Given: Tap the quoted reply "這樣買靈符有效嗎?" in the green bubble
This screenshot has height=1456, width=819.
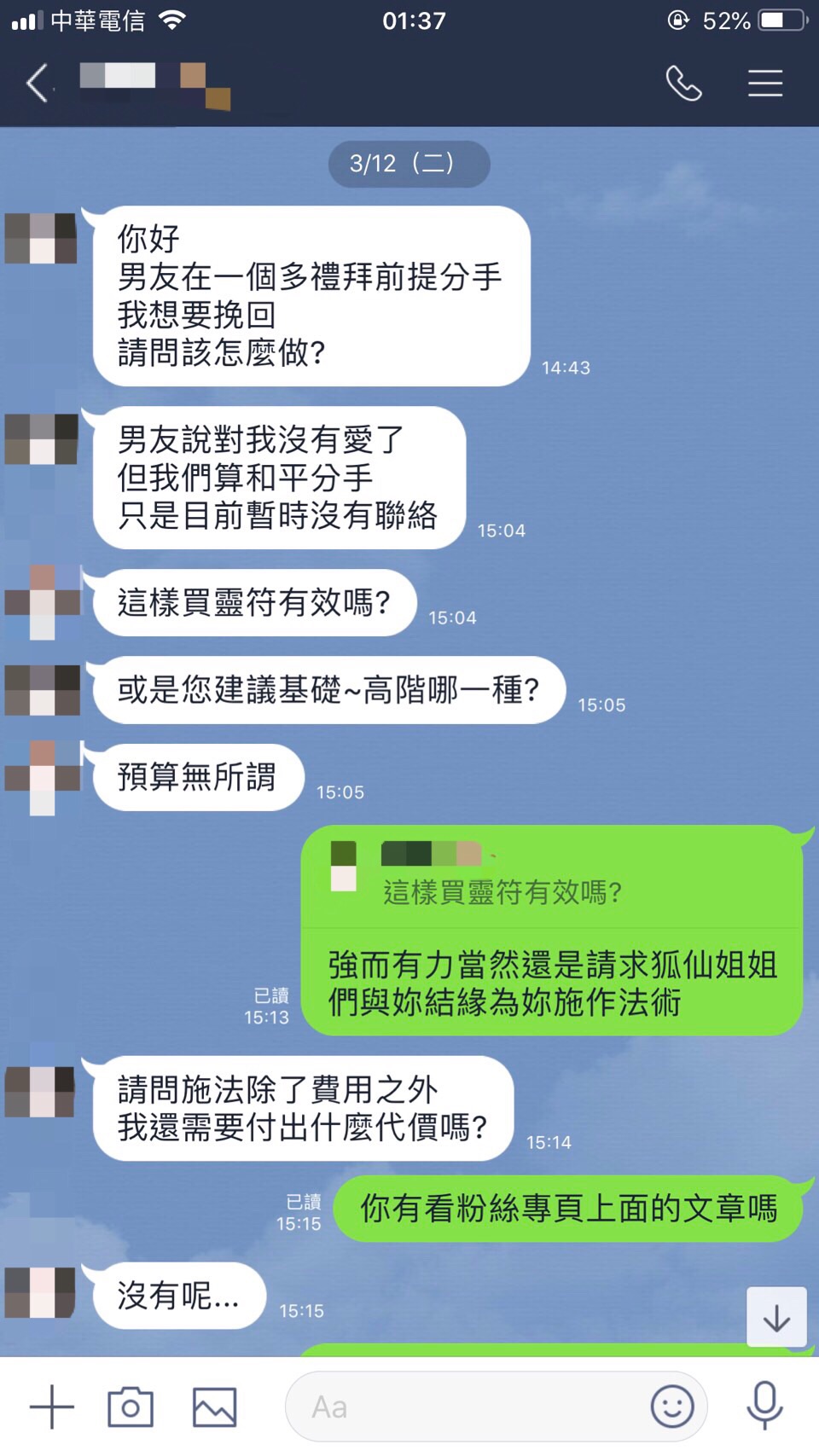Looking at the screenshot, I should pos(502,892).
